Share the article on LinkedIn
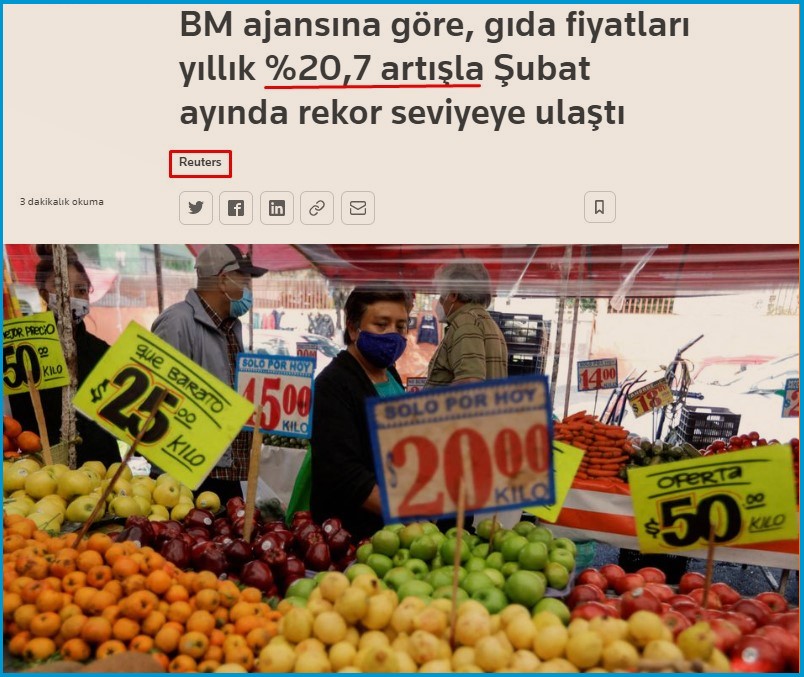 pyautogui.click(x=277, y=208)
